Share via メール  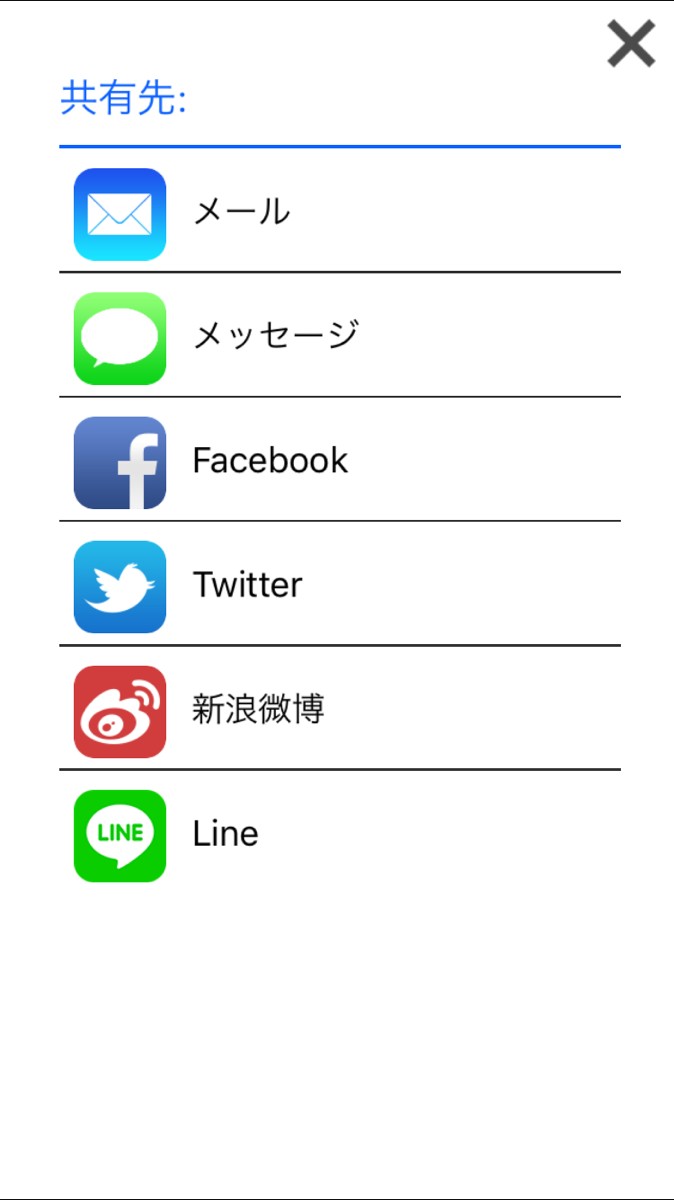[x=340, y=213]
